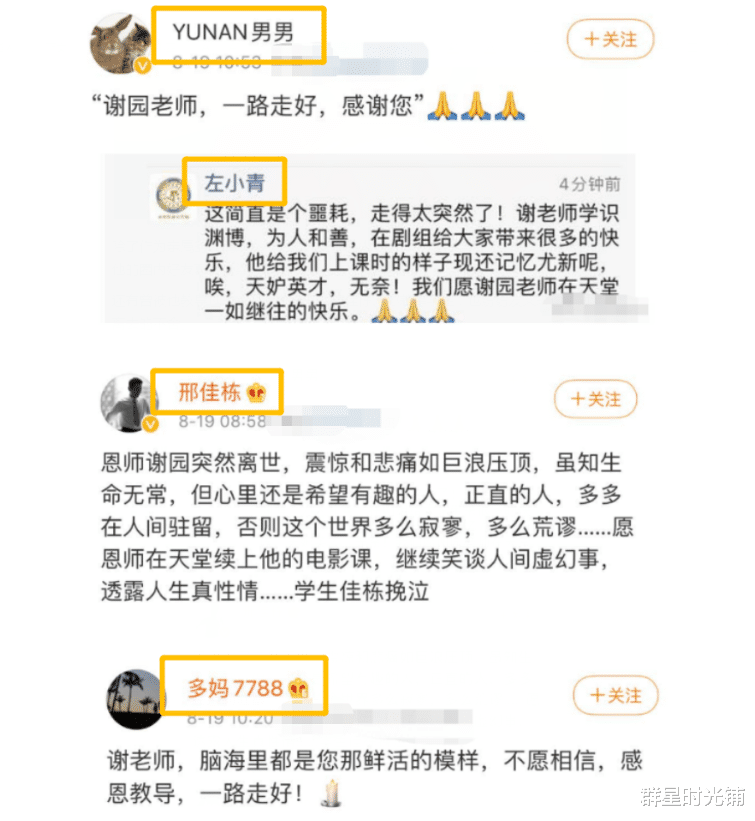Follow YUNAN男男 via the top 关注 button
755x821 pixels.
(x=610, y=40)
